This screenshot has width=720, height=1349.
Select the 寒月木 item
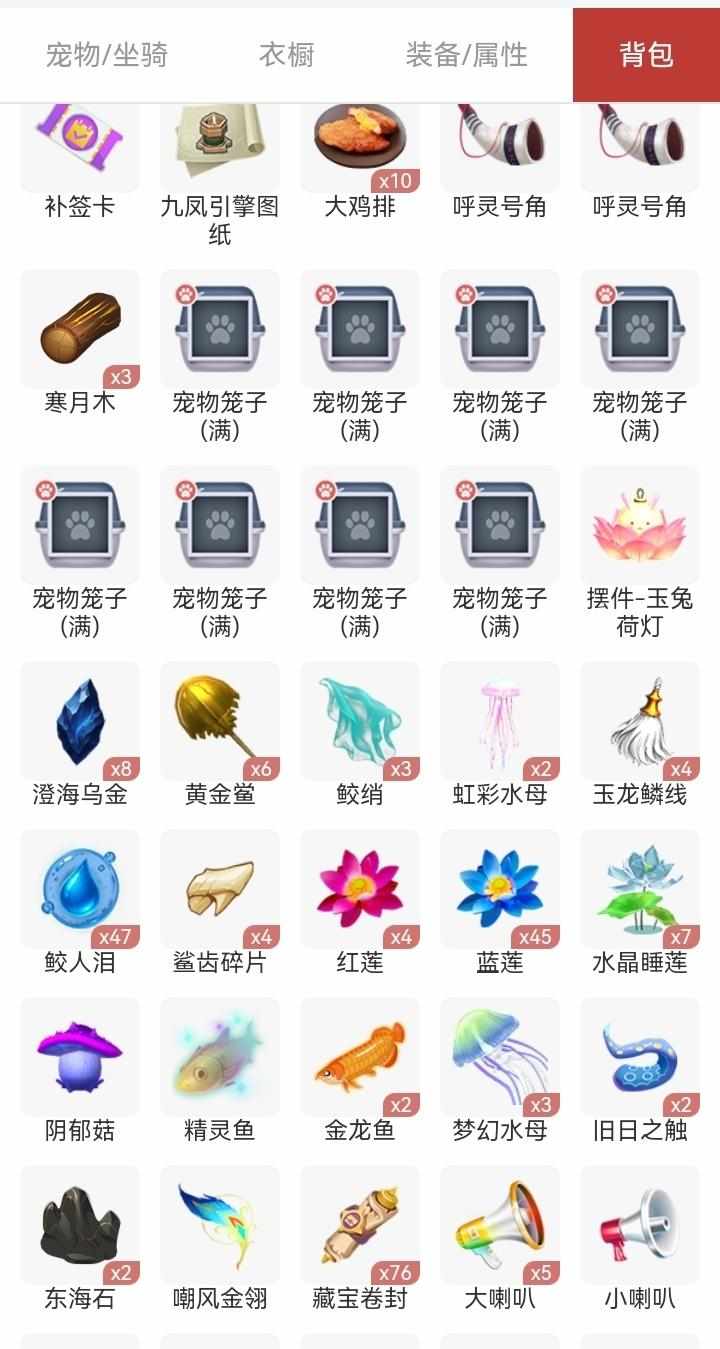click(80, 330)
